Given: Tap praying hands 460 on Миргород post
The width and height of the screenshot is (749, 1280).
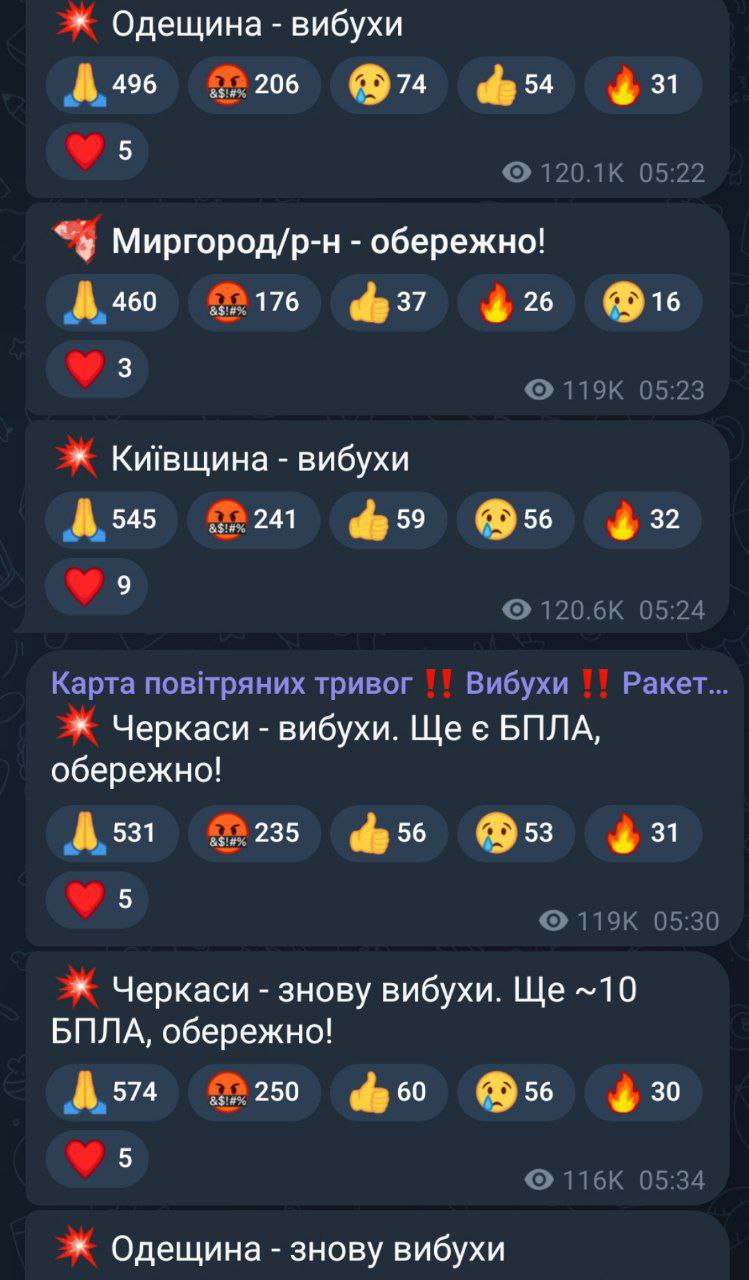Looking at the screenshot, I should pyautogui.click(x=111, y=302).
